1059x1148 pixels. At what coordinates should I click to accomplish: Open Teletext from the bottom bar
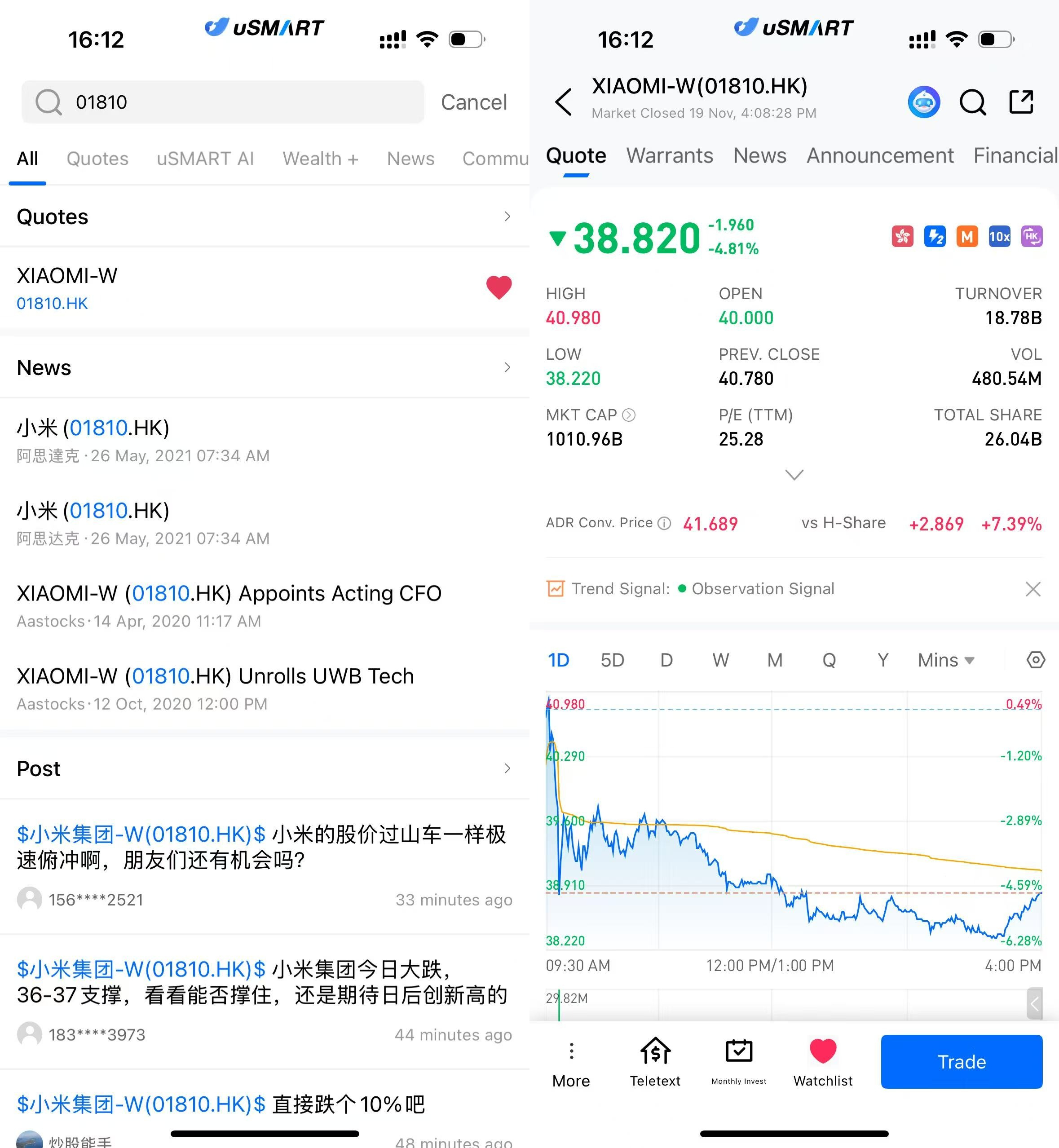coord(655,1061)
